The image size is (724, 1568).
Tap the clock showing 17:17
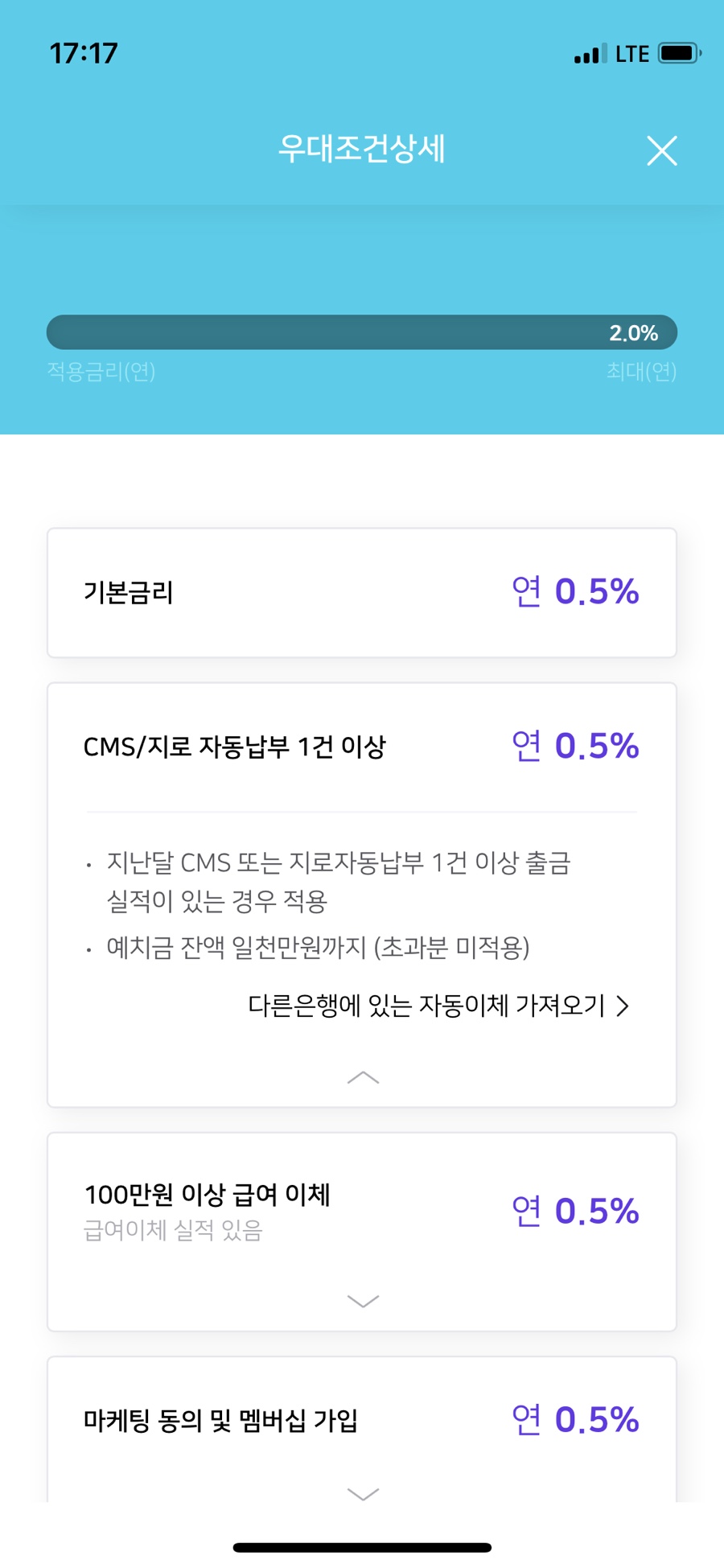coord(84,52)
